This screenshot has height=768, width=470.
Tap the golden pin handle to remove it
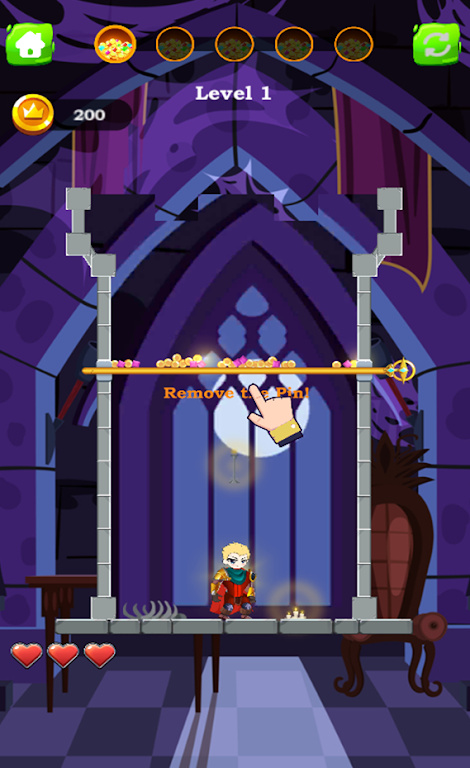tap(401, 371)
